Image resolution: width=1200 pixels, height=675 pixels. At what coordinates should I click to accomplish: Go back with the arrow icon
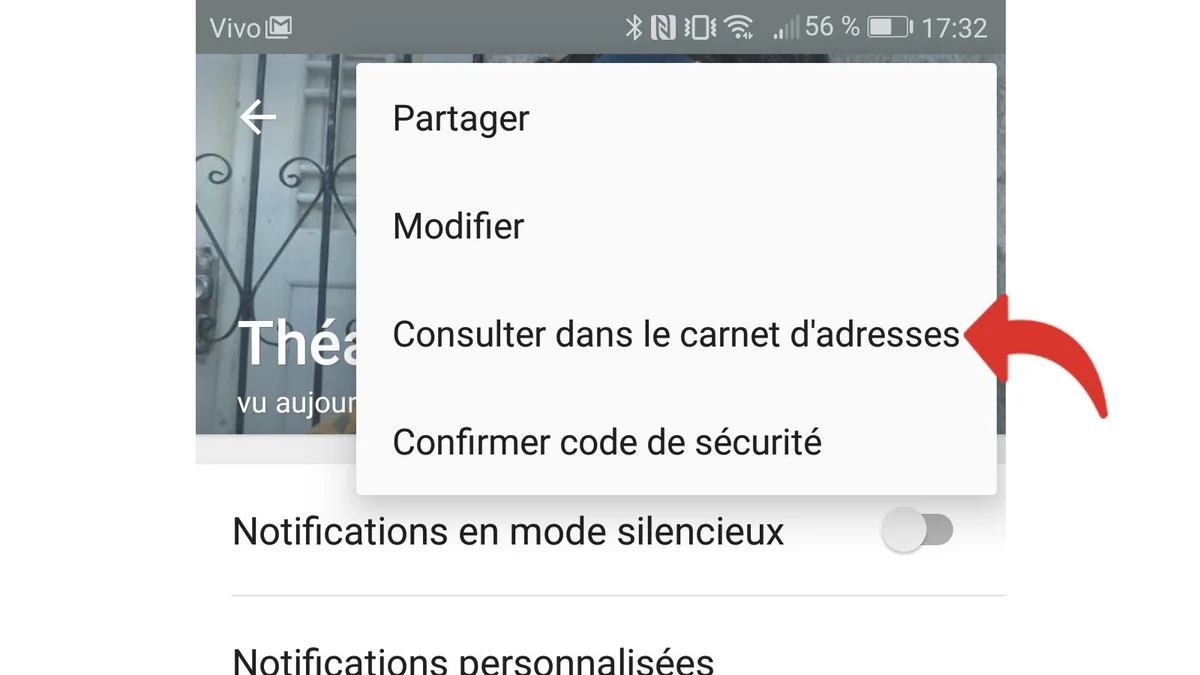pos(258,118)
